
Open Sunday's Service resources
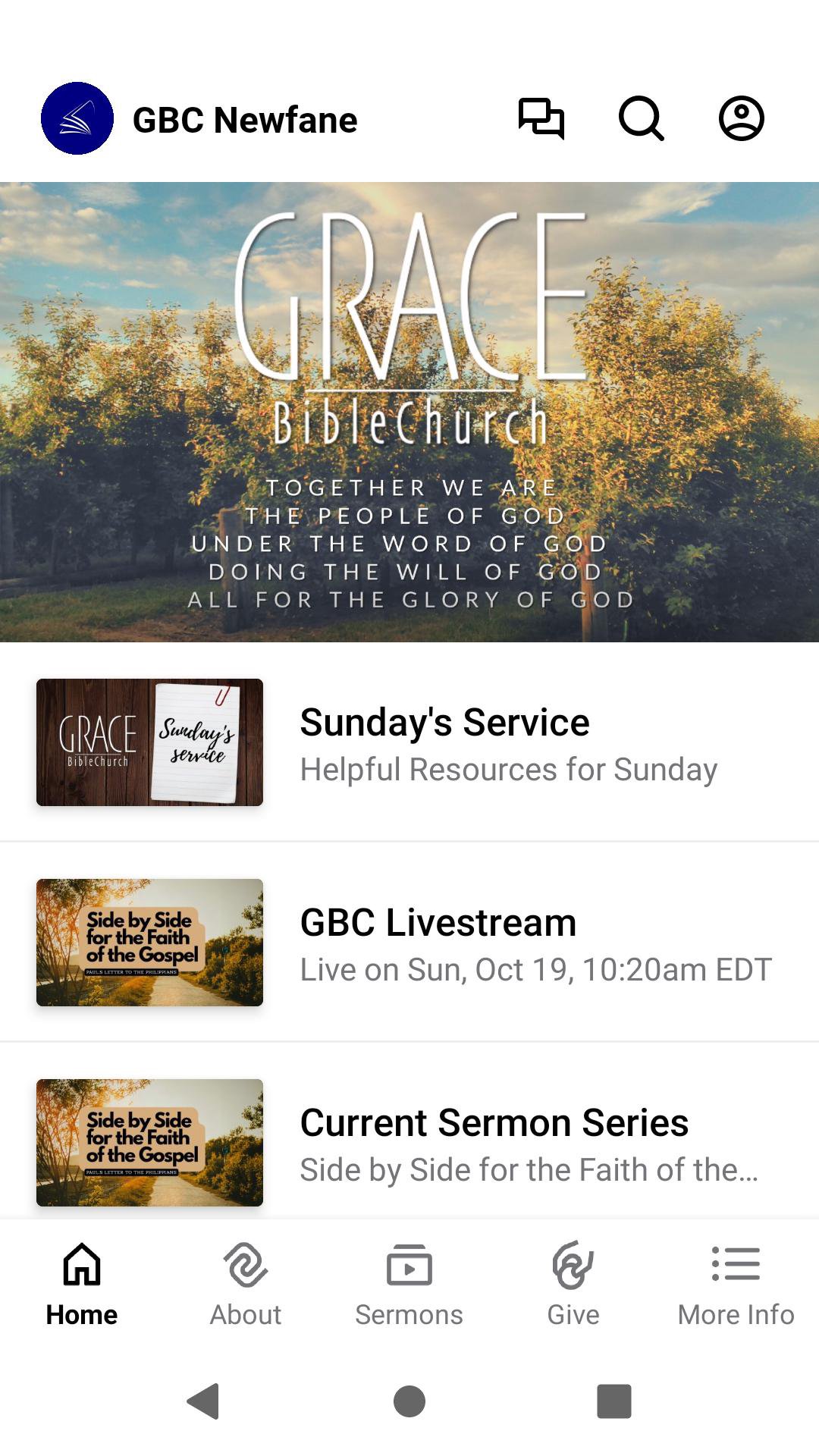click(x=409, y=742)
